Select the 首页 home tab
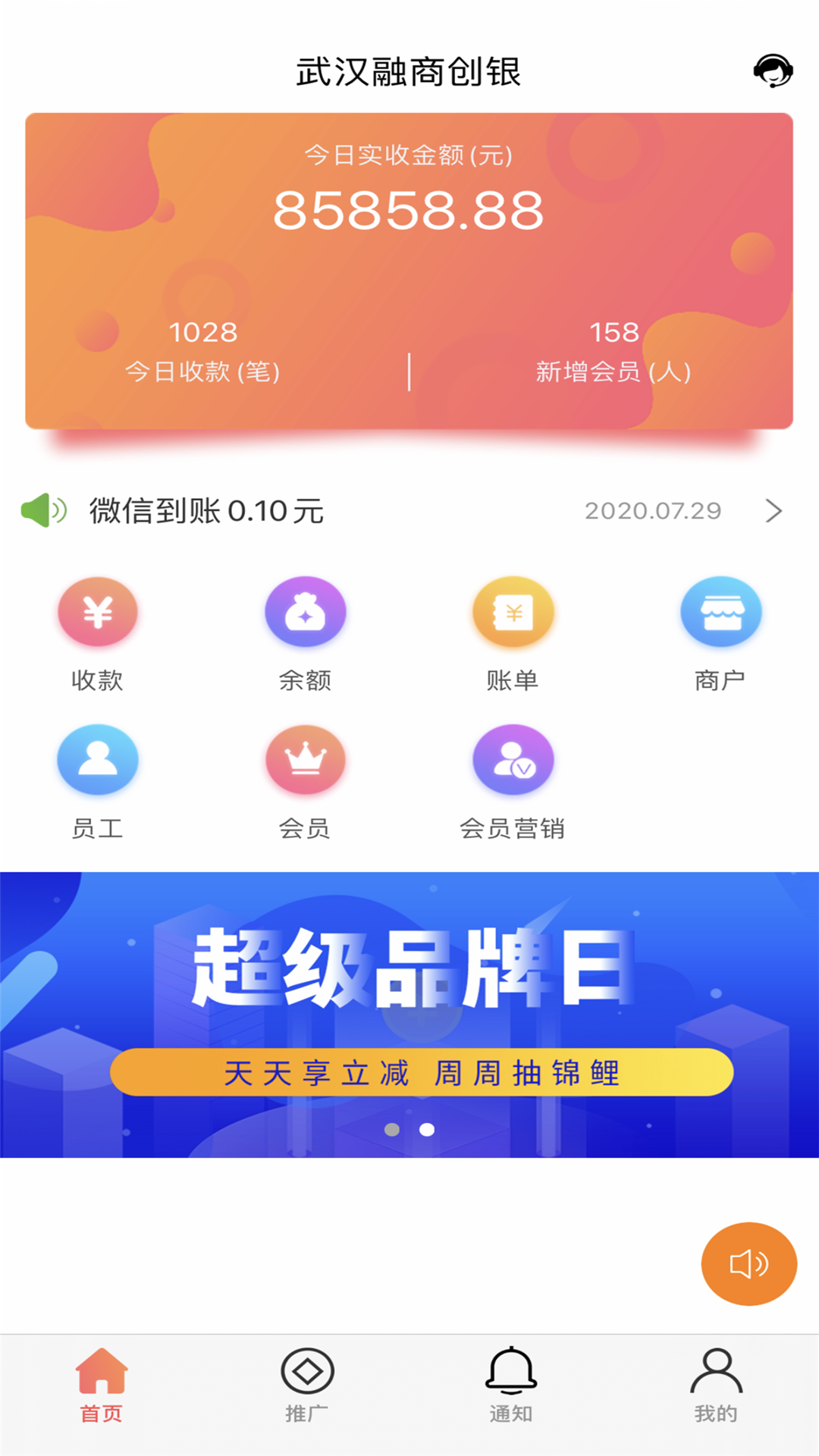This screenshot has height=1456, width=819. click(102, 1385)
